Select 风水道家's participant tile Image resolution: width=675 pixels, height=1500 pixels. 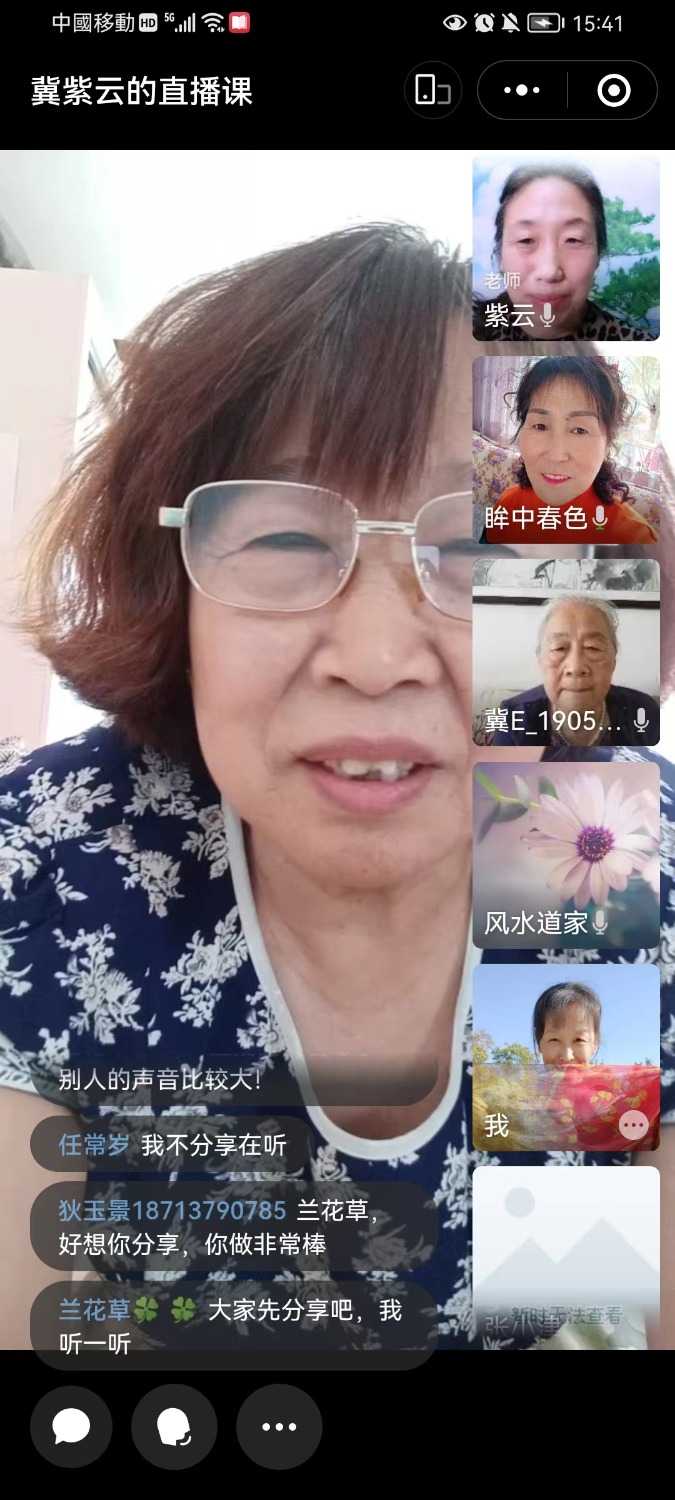pyautogui.click(x=566, y=854)
